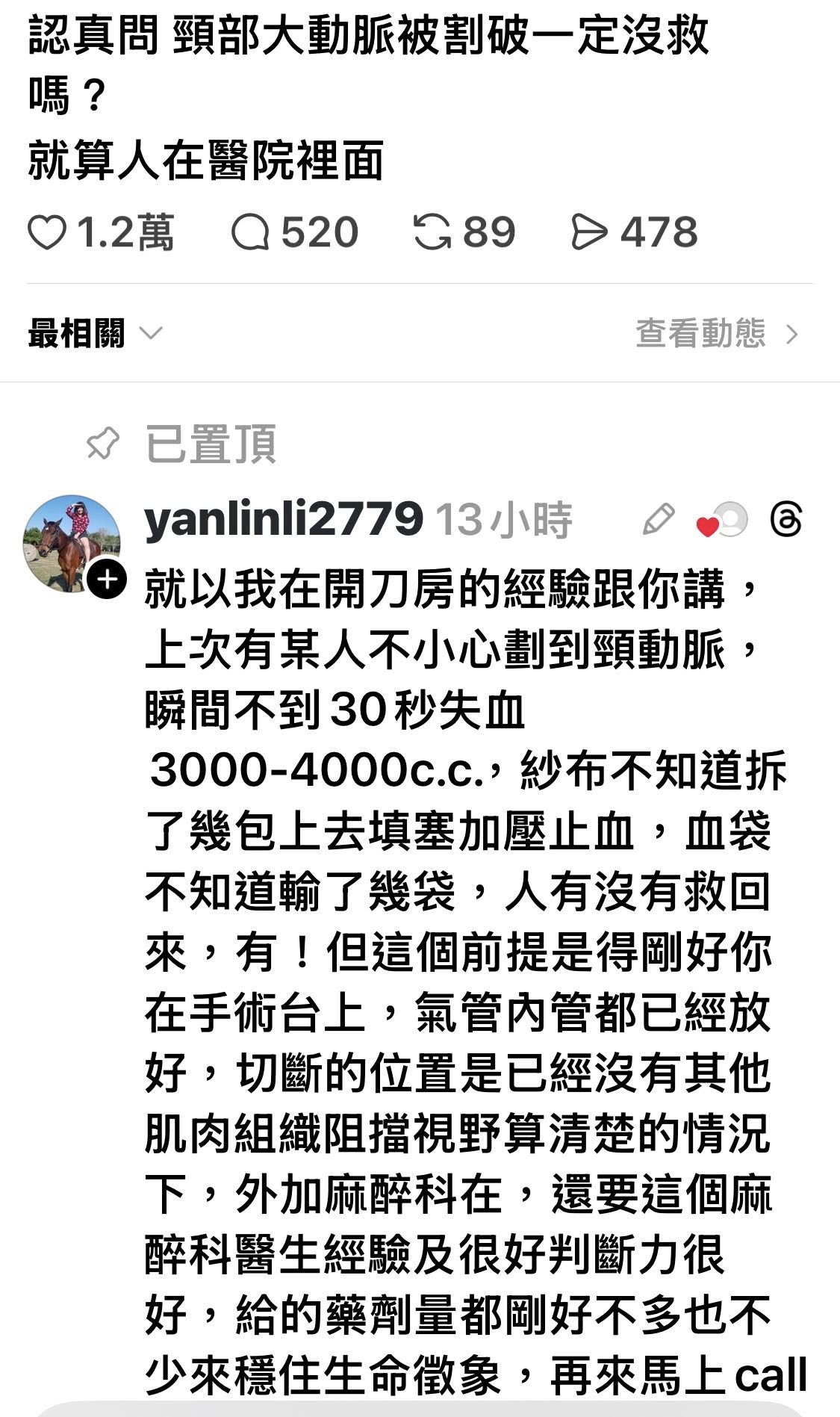
Task: Like the post about the neck artery
Action: 47,233
